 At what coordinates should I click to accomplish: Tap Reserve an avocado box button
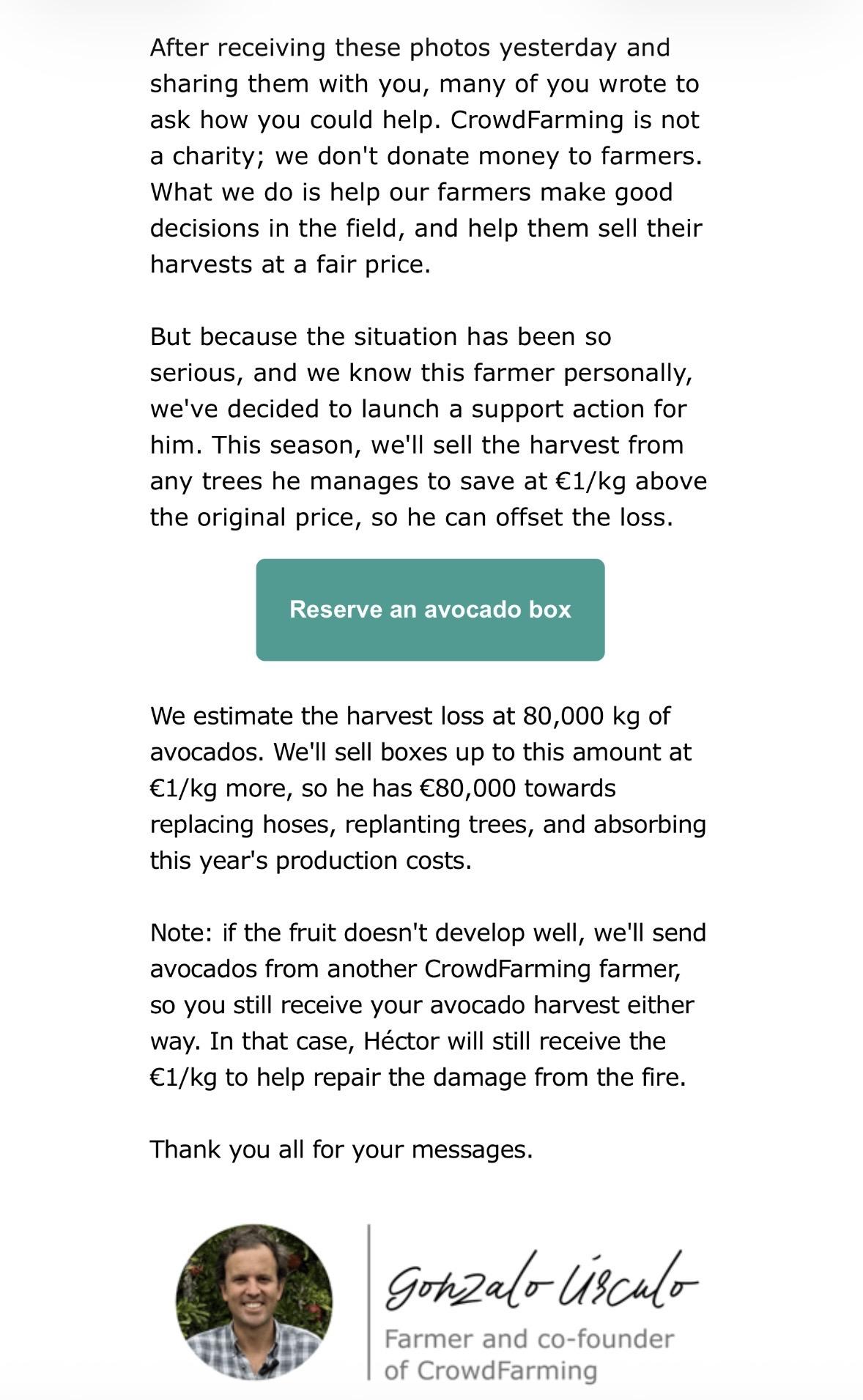(x=430, y=610)
